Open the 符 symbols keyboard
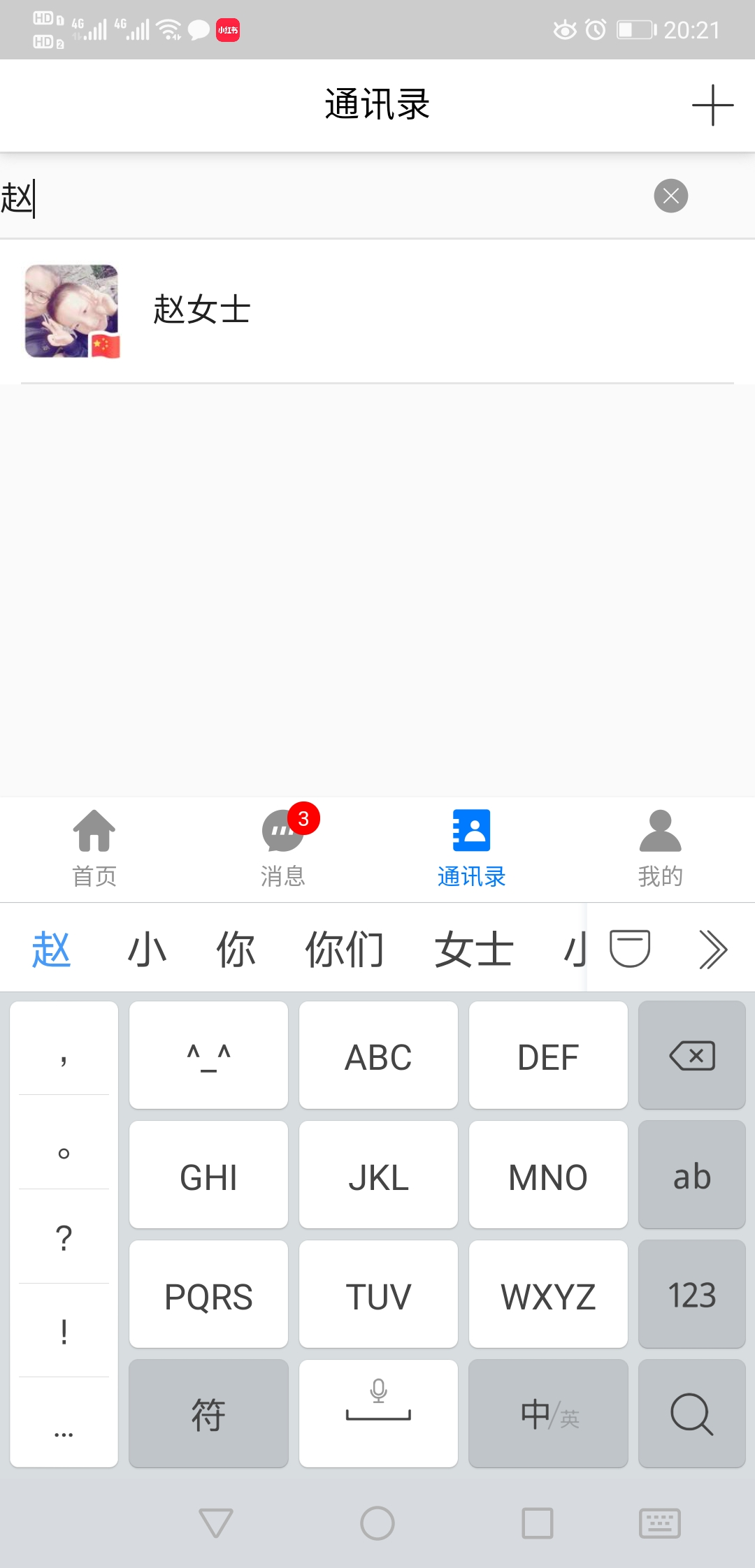The image size is (755, 1568). 208,1414
